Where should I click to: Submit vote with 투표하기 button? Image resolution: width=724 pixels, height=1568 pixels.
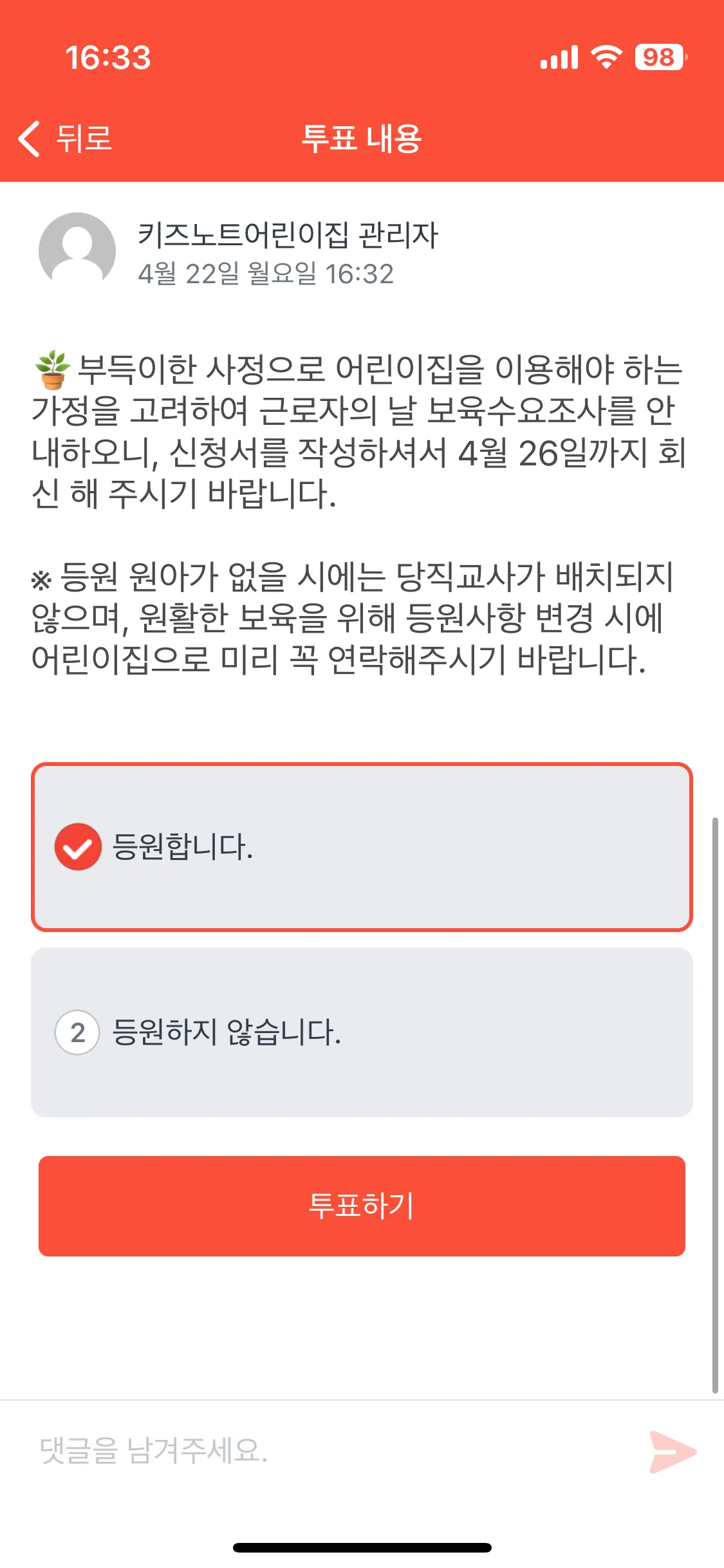362,1206
